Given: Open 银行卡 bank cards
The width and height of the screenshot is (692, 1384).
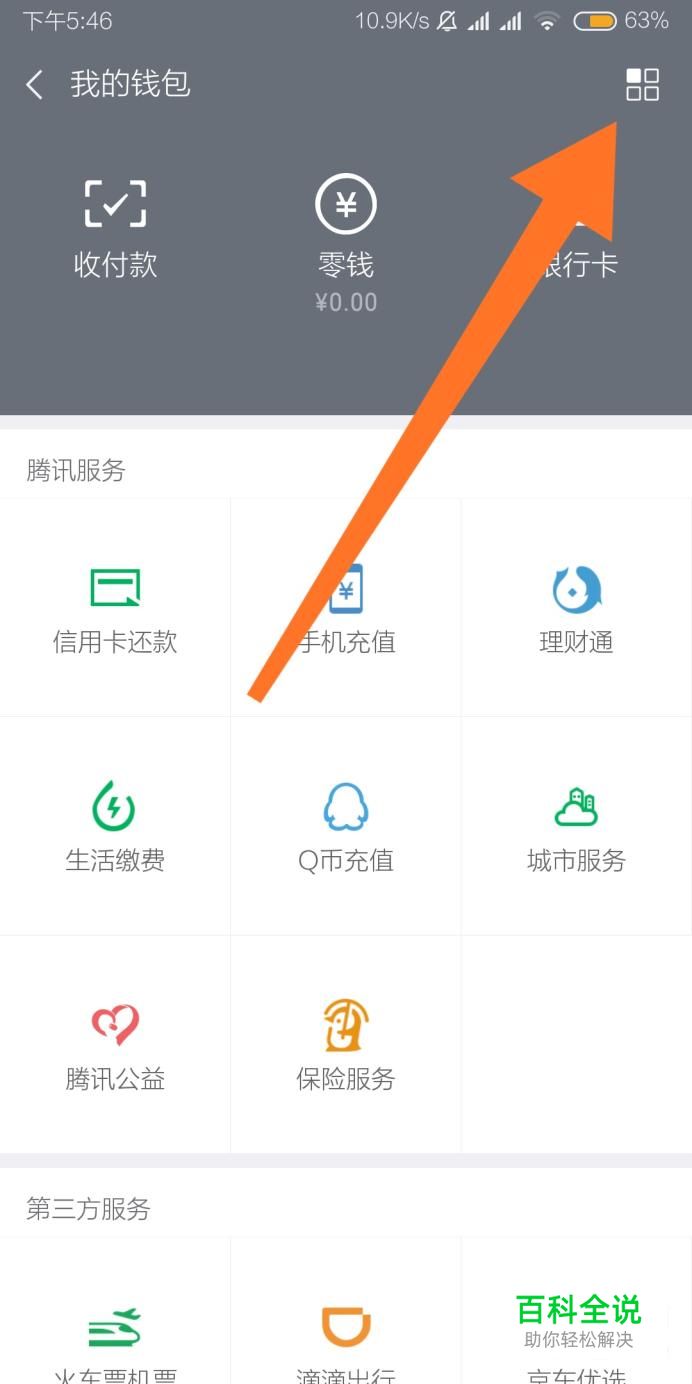Looking at the screenshot, I should click(x=578, y=240).
